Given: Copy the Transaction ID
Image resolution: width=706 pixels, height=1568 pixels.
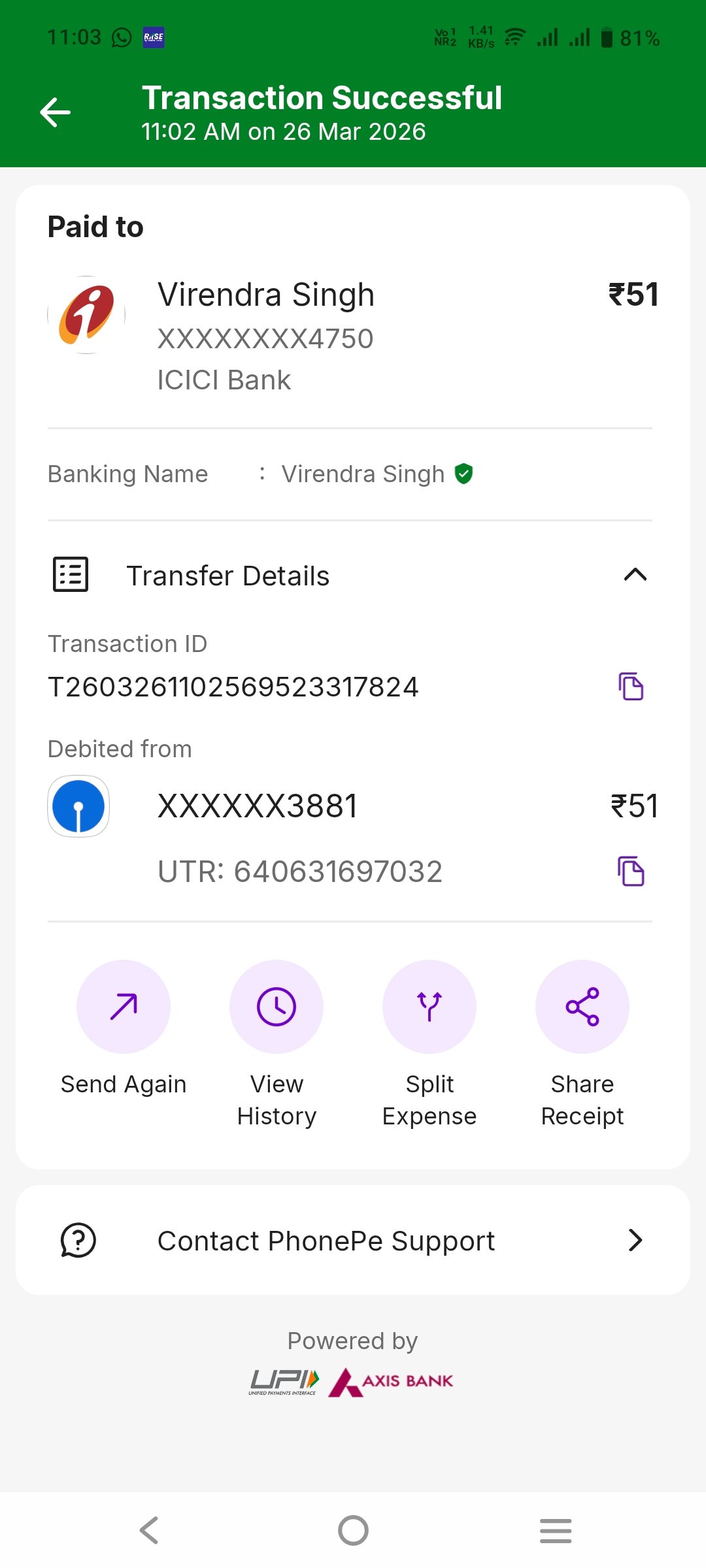Looking at the screenshot, I should pos(631,687).
